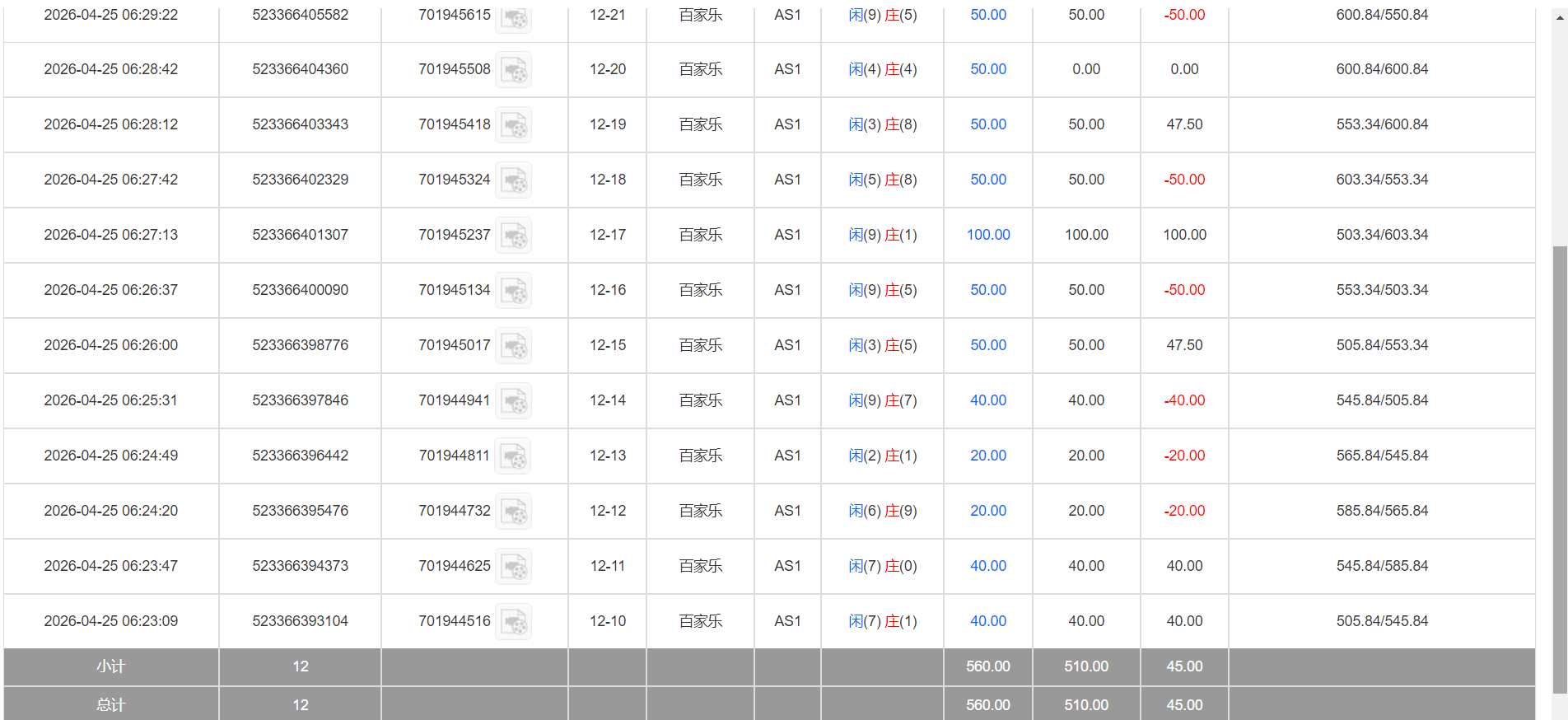The image size is (1568, 720).
Task: View the video replay of round 701944625
Action: click(x=513, y=567)
